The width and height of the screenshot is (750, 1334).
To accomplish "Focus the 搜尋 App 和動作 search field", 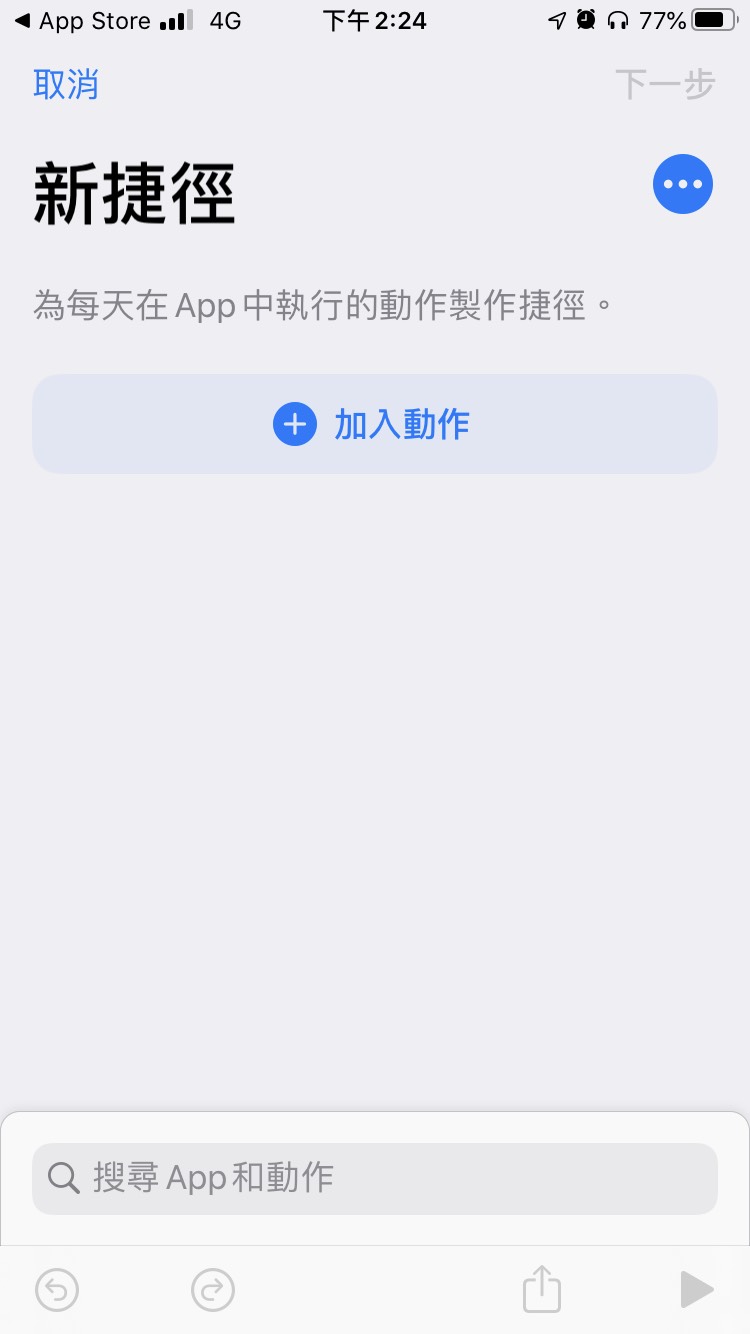I will point(375,1178).
